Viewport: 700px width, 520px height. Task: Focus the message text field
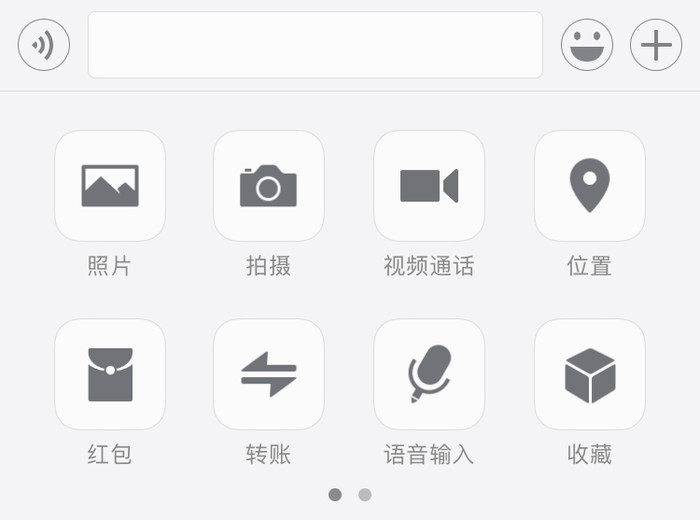pyautogui.click(x=315, y=45)
